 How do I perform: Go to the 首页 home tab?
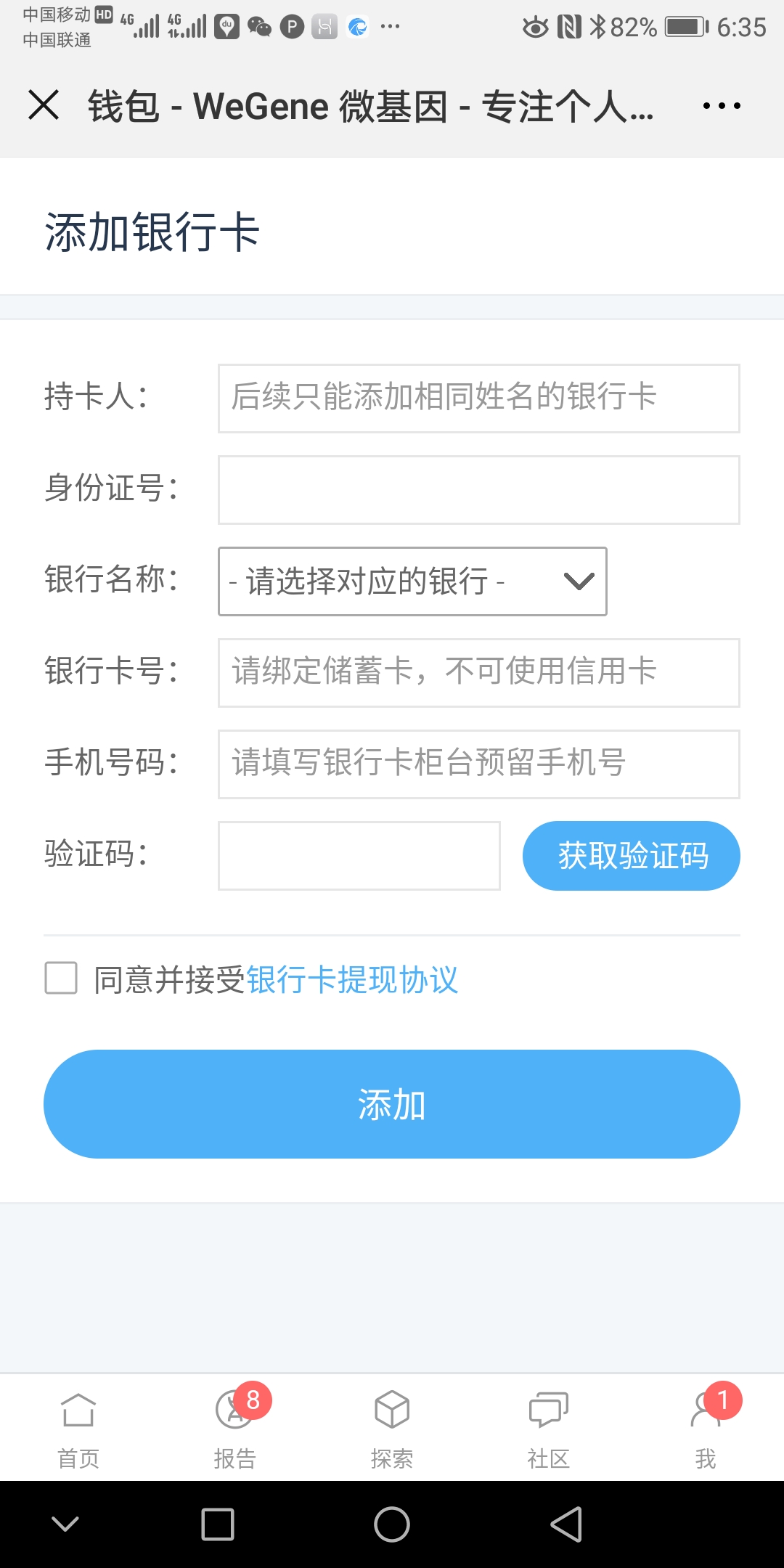[78, 1428]
